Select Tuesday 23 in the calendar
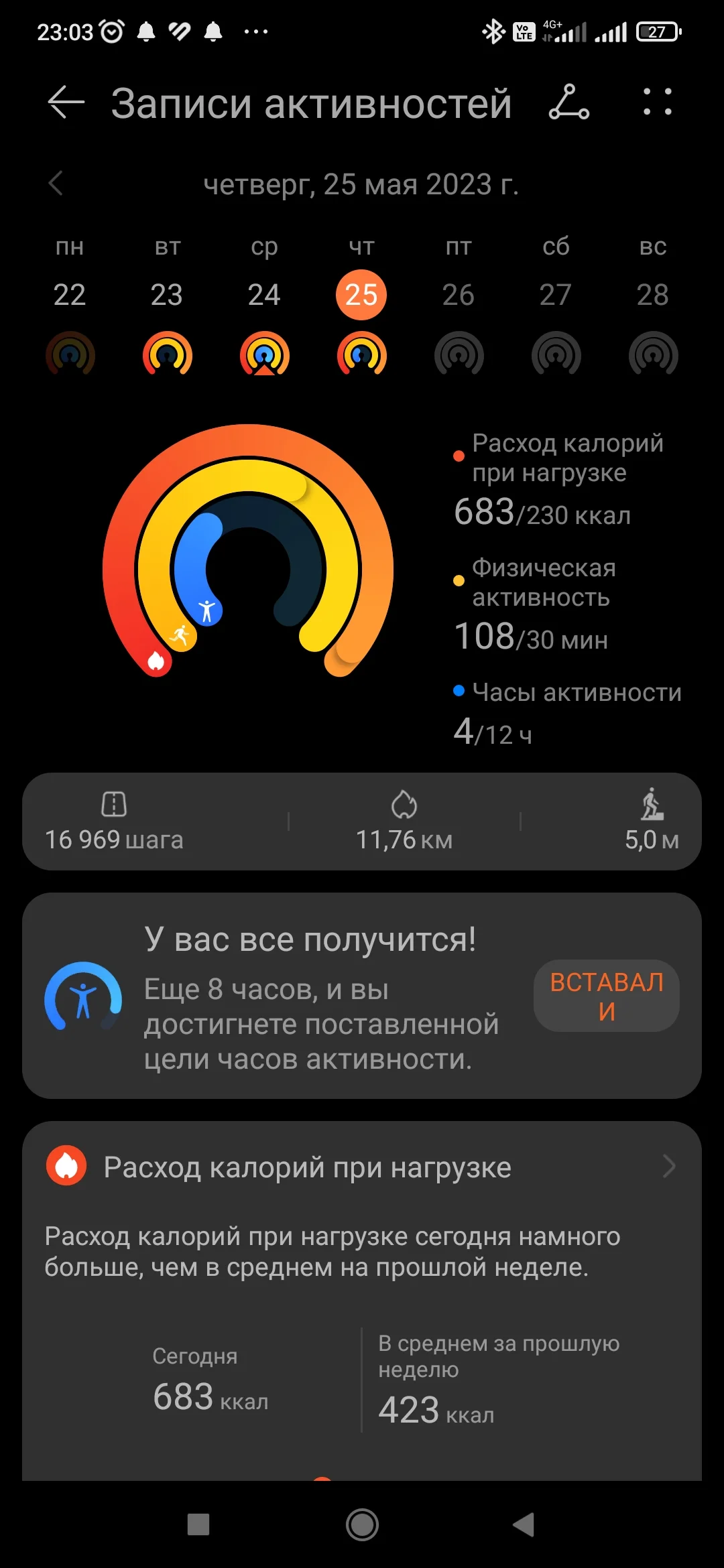This screenshot has width=724, height=1568. pyautogui.click(x=167, y=295)
